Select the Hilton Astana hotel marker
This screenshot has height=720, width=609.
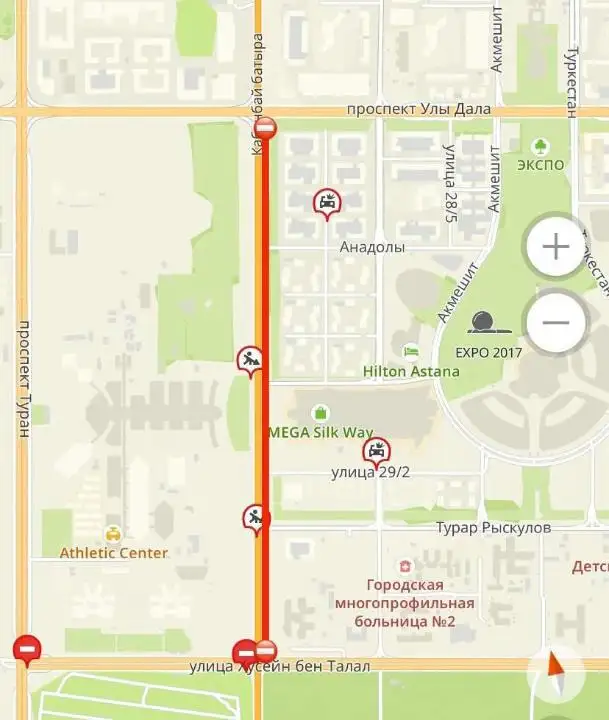410,351
